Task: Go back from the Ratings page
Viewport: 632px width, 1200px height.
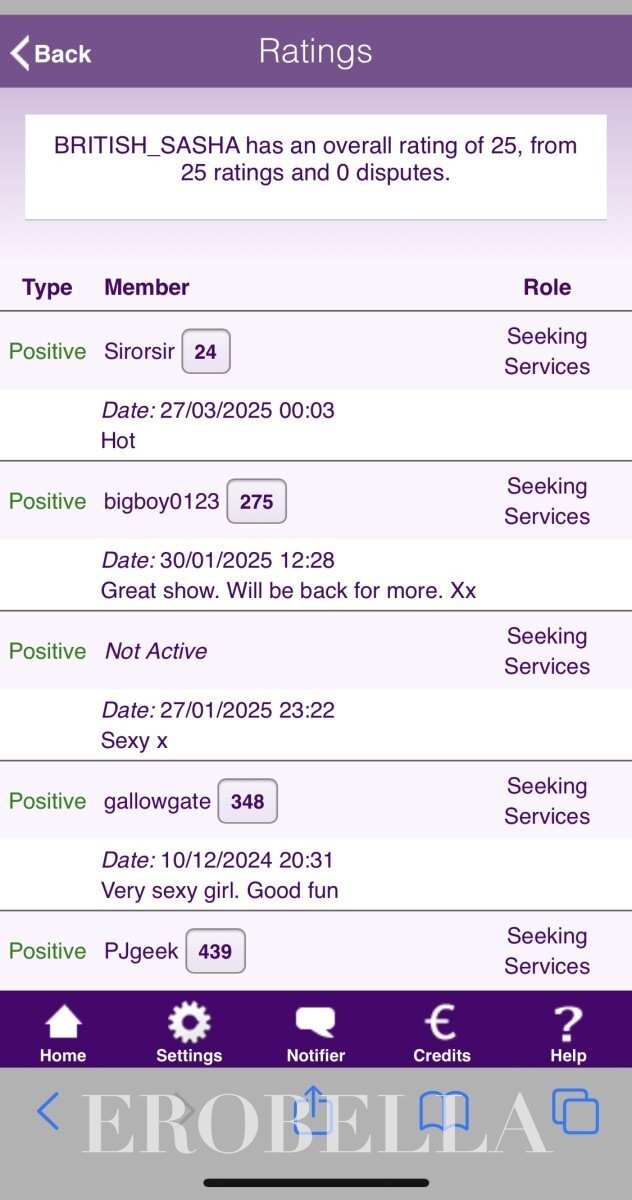Action: 50,53
